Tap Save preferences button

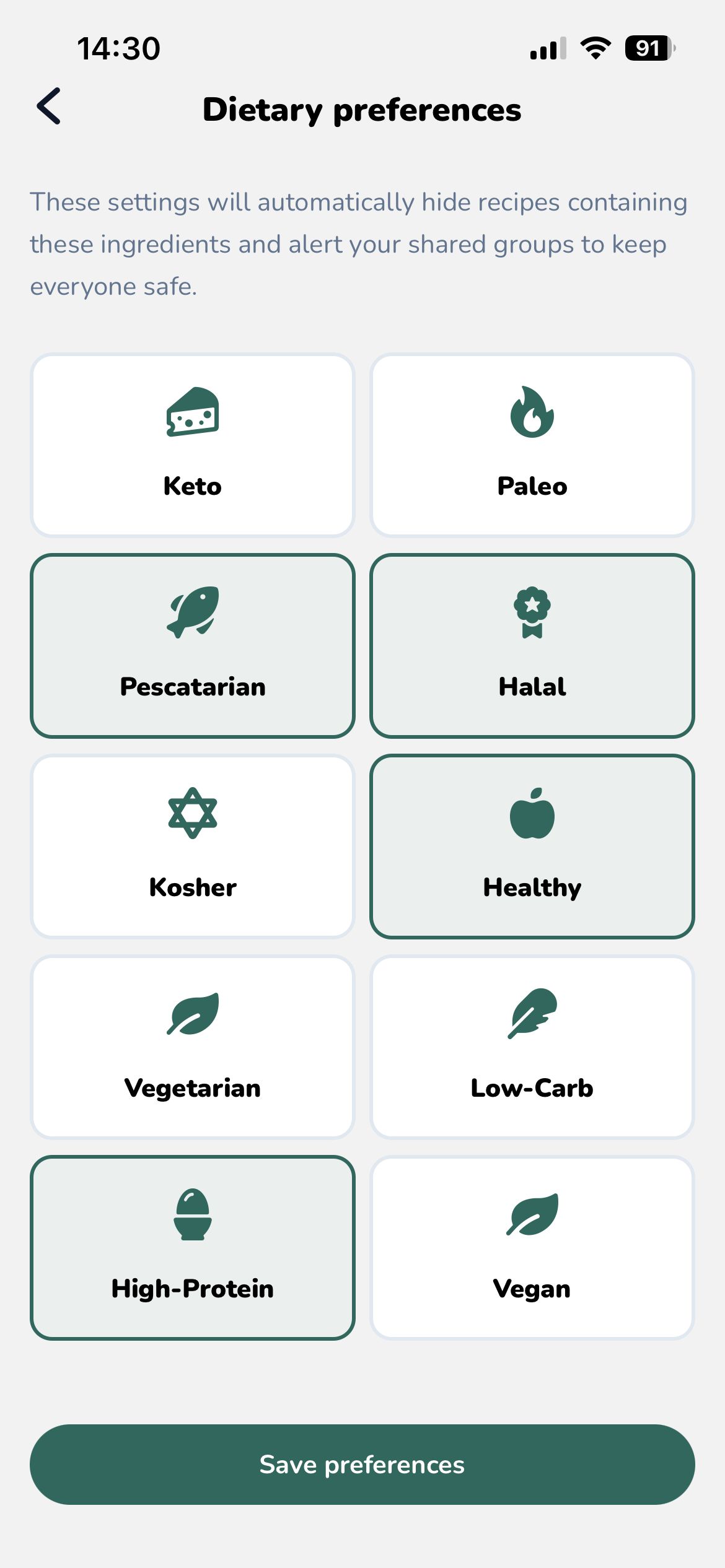(362, 1465)
